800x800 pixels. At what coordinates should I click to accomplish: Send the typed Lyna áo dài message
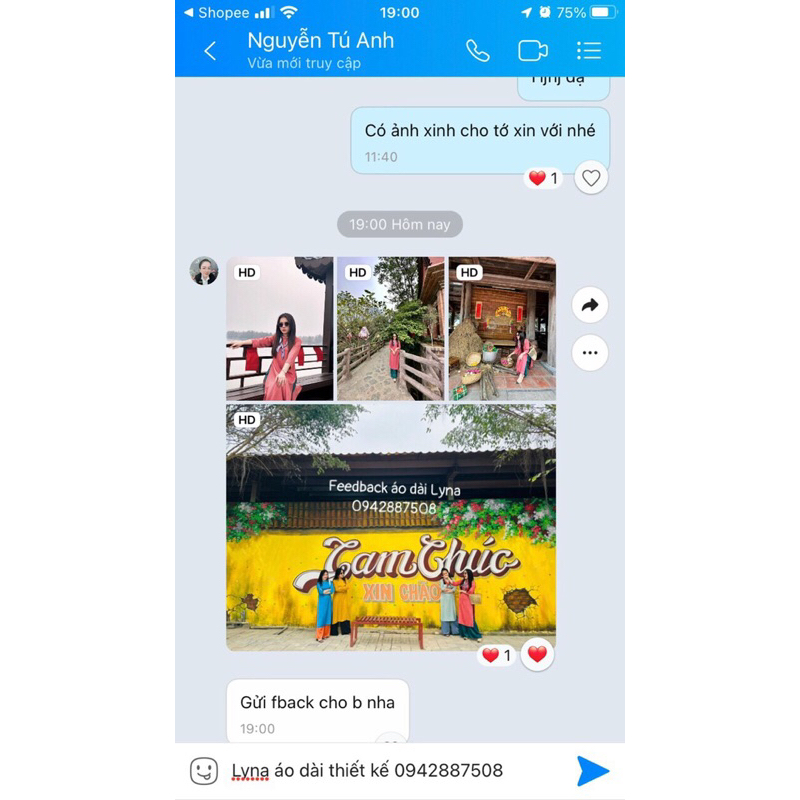tap(593, 770)
